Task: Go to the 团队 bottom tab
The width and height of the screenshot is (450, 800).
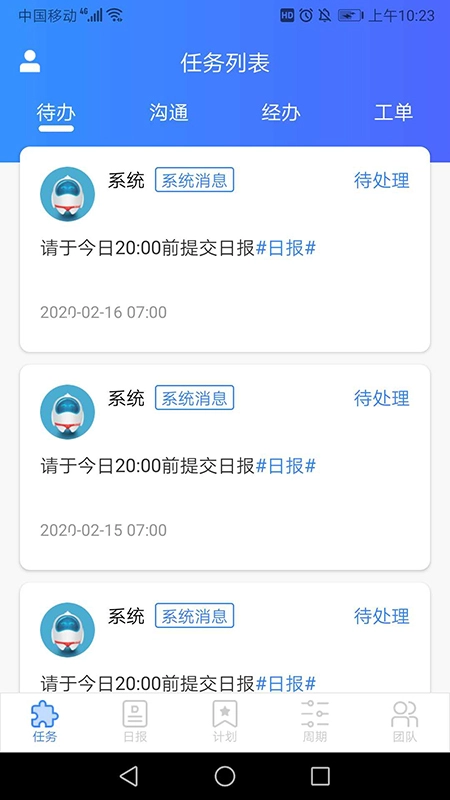Action: pyautogui.click(x=405, y=721)
